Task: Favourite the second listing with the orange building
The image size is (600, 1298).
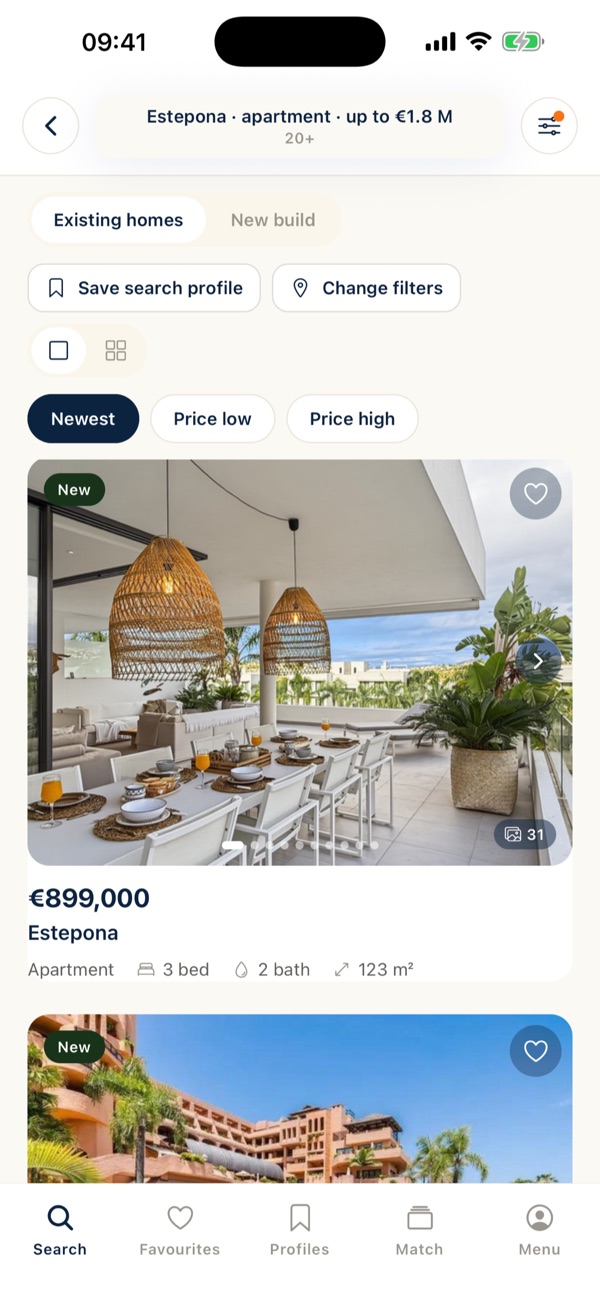Action: [536, 1051]
